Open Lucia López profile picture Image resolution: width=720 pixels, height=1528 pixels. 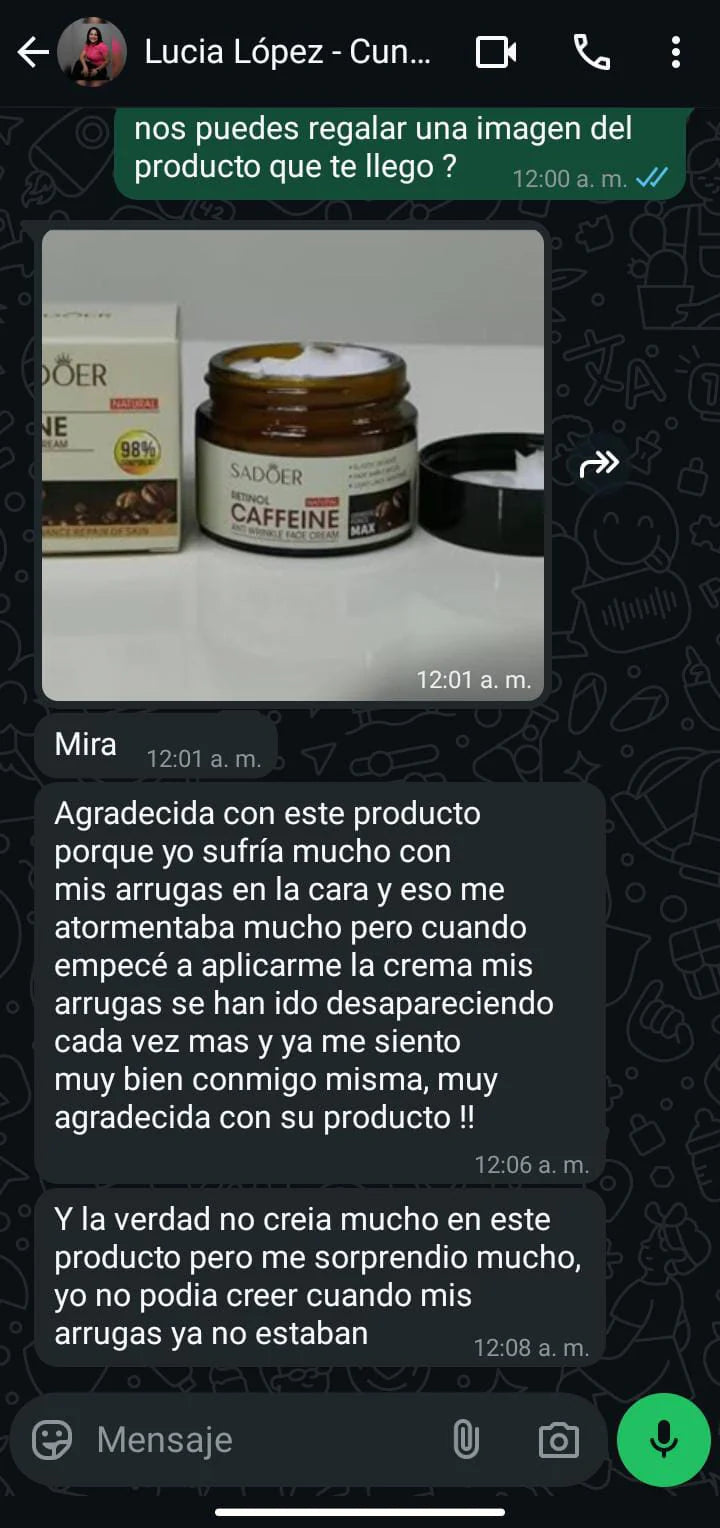click(x=92, y=52)
